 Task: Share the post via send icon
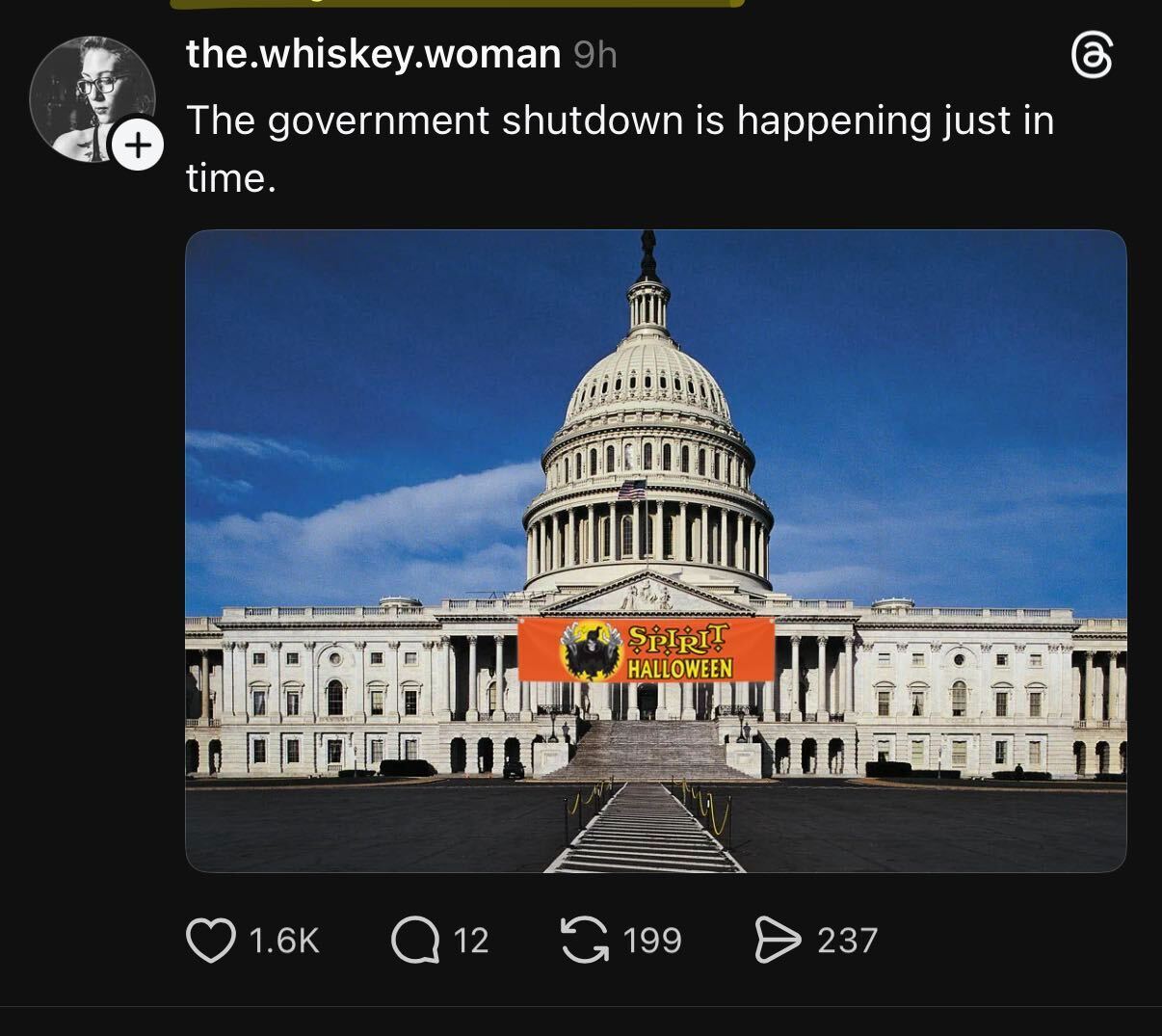click(777, 941)
